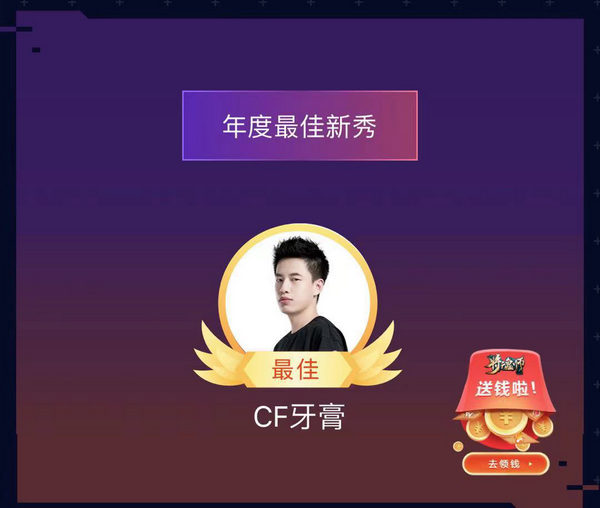Viewport: 600px width, 508px height.
Task: Tap the 去领钱 button on the floating red packet
Action: [505, 463]
